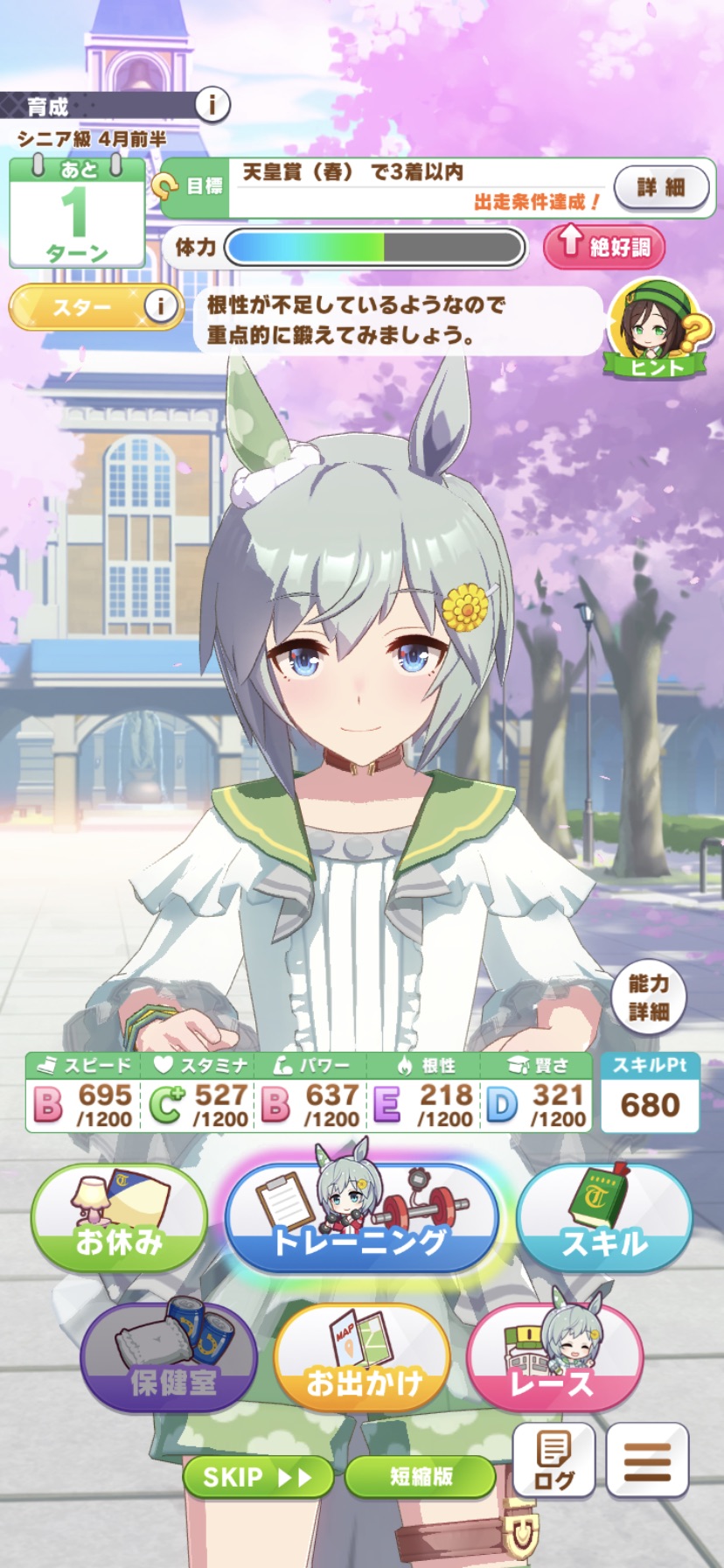The image size is (724, 1568).
Task: Open the 育成 info icon
Action: click(x=211, y=106)
